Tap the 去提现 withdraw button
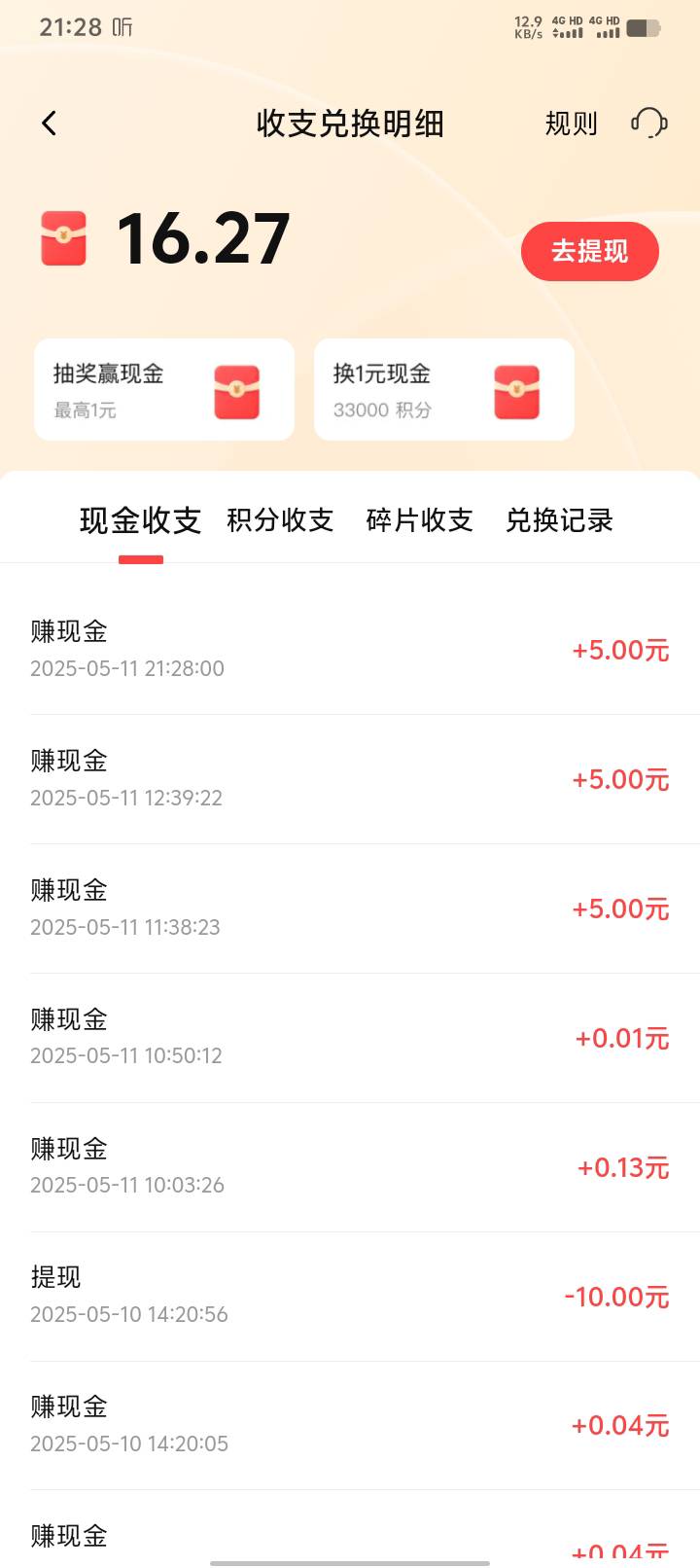This screenshot has width=700, height=1568. pyautogui.click(x=590, y=251)
